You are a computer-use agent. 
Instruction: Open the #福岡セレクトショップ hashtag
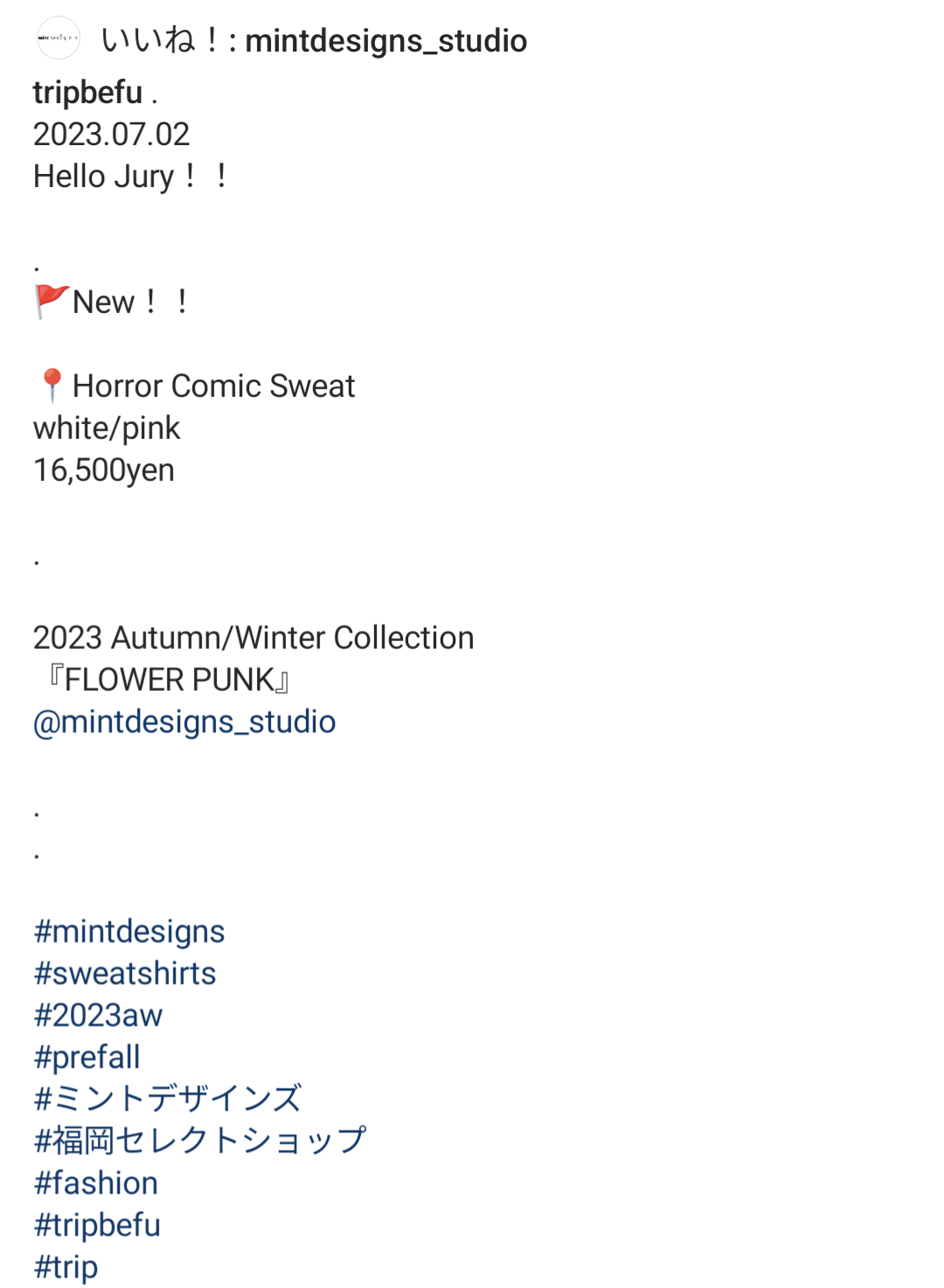(199, 1141)
